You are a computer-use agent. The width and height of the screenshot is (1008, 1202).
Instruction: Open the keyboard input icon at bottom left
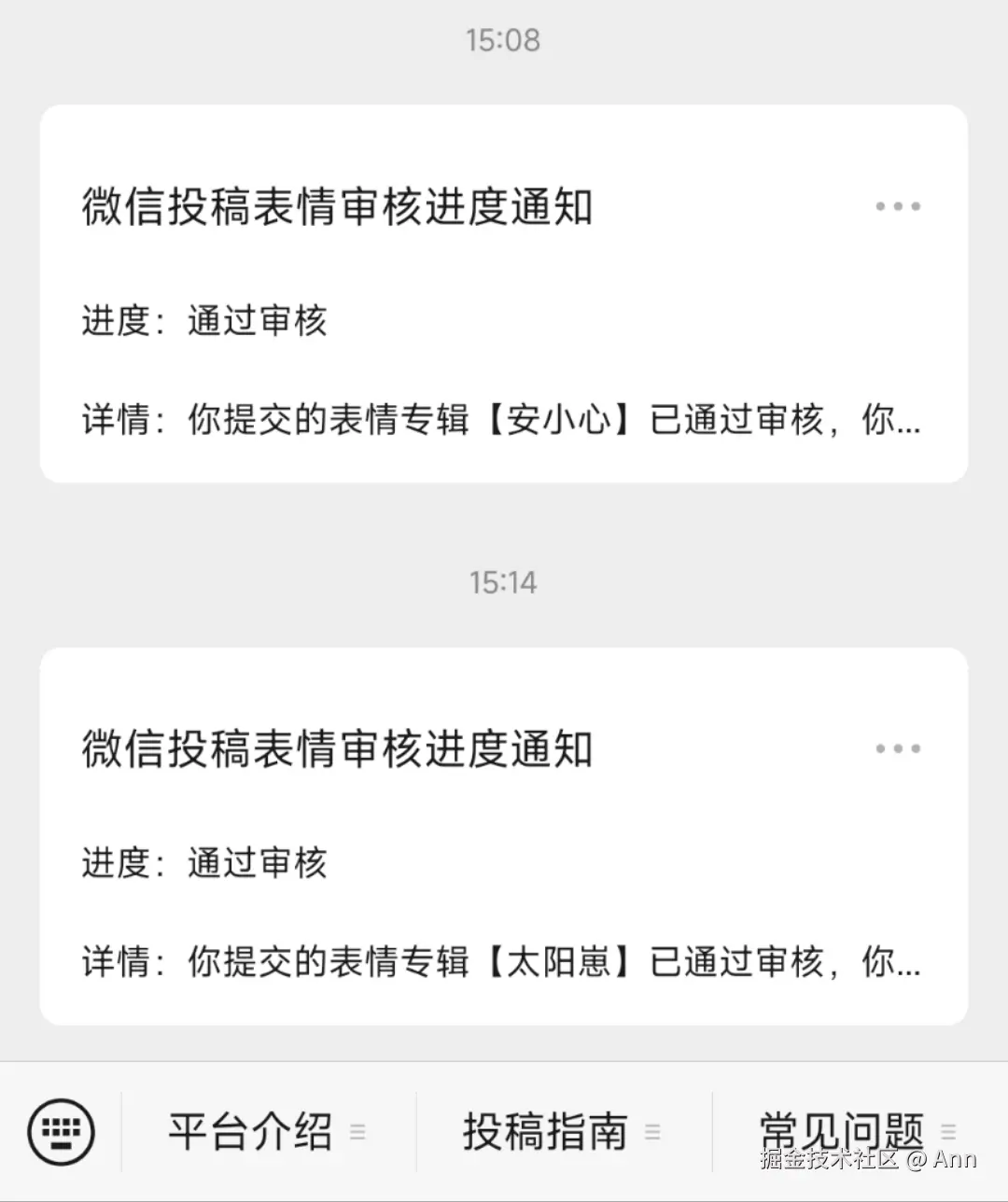click(x=62, y=1132)
